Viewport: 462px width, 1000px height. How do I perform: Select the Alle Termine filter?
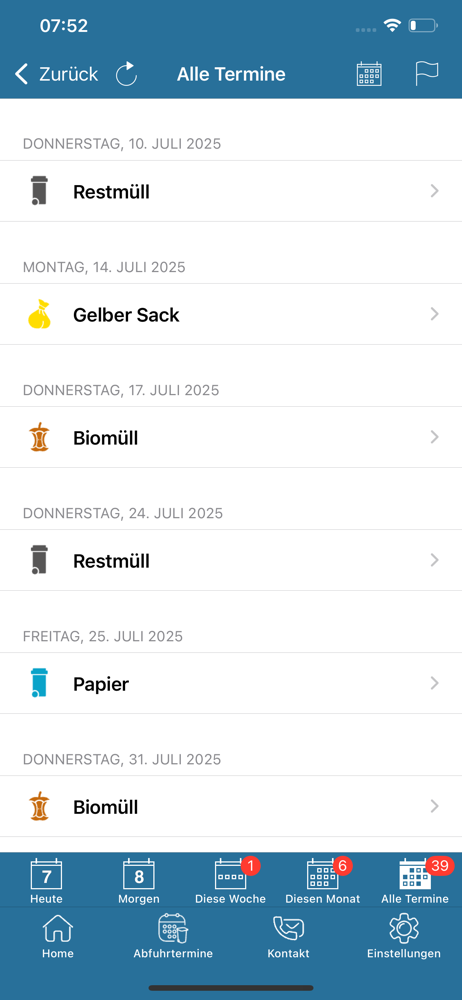415,881
